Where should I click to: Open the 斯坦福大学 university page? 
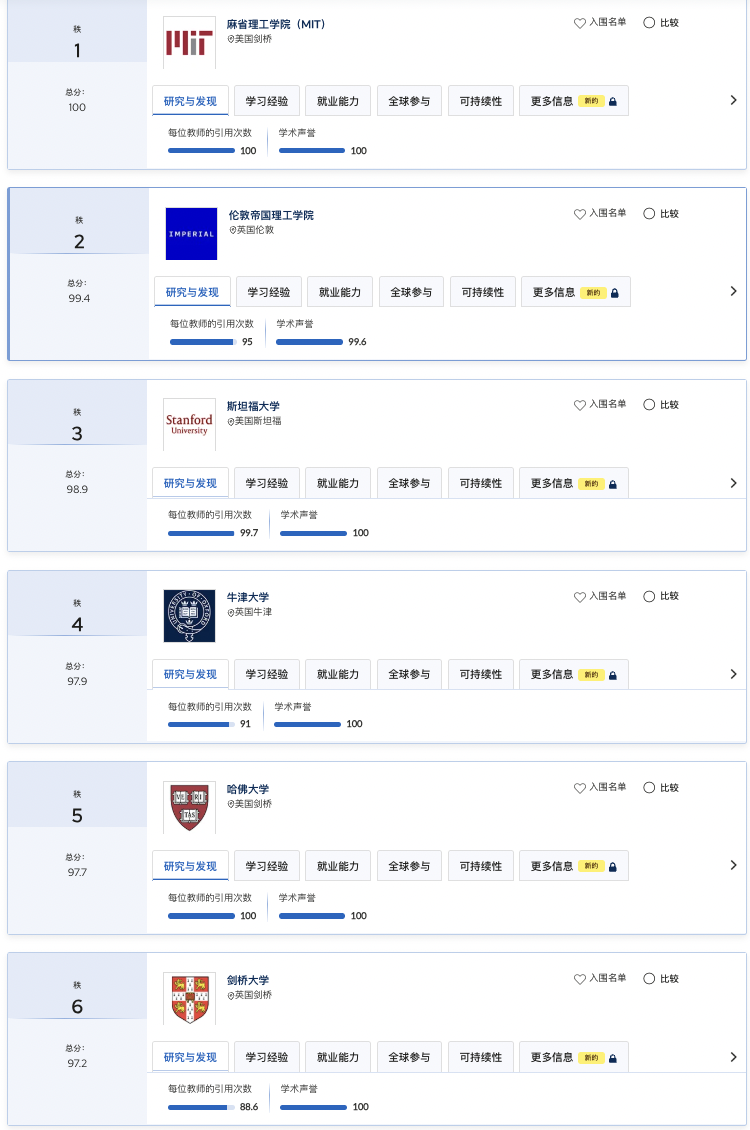253,406
